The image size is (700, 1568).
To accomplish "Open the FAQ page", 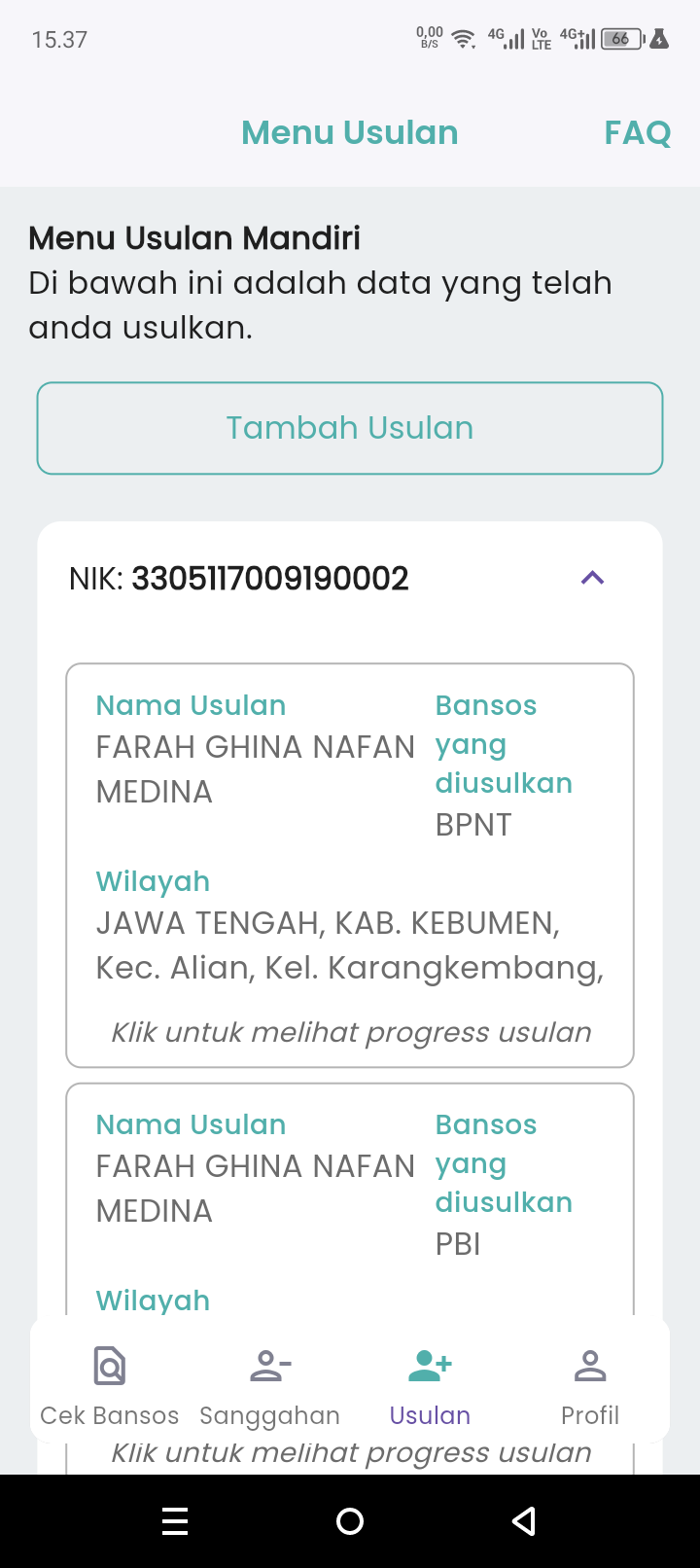I will pos(637,132).
